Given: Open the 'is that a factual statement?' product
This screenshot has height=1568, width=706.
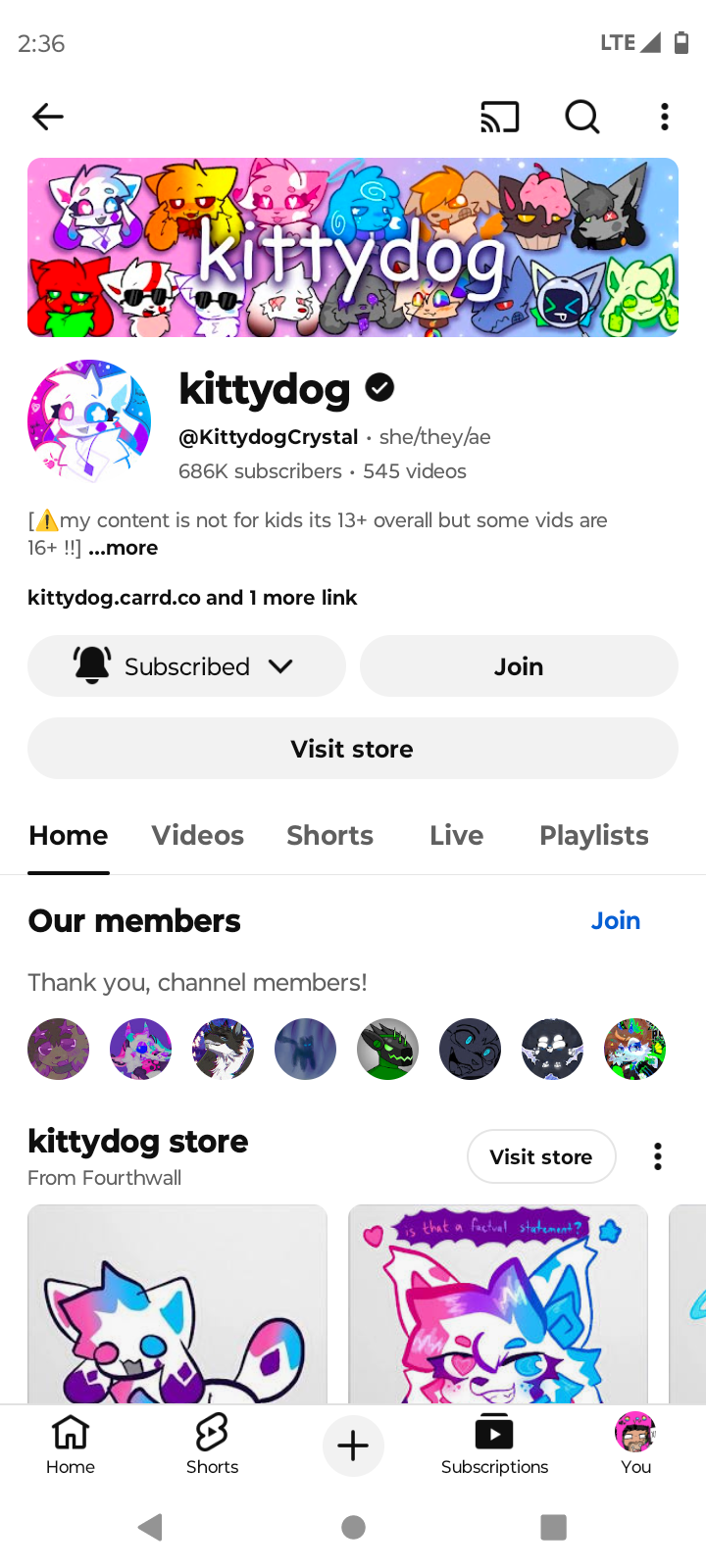Looking at the screenshot, I should [x=498, y=1303].
